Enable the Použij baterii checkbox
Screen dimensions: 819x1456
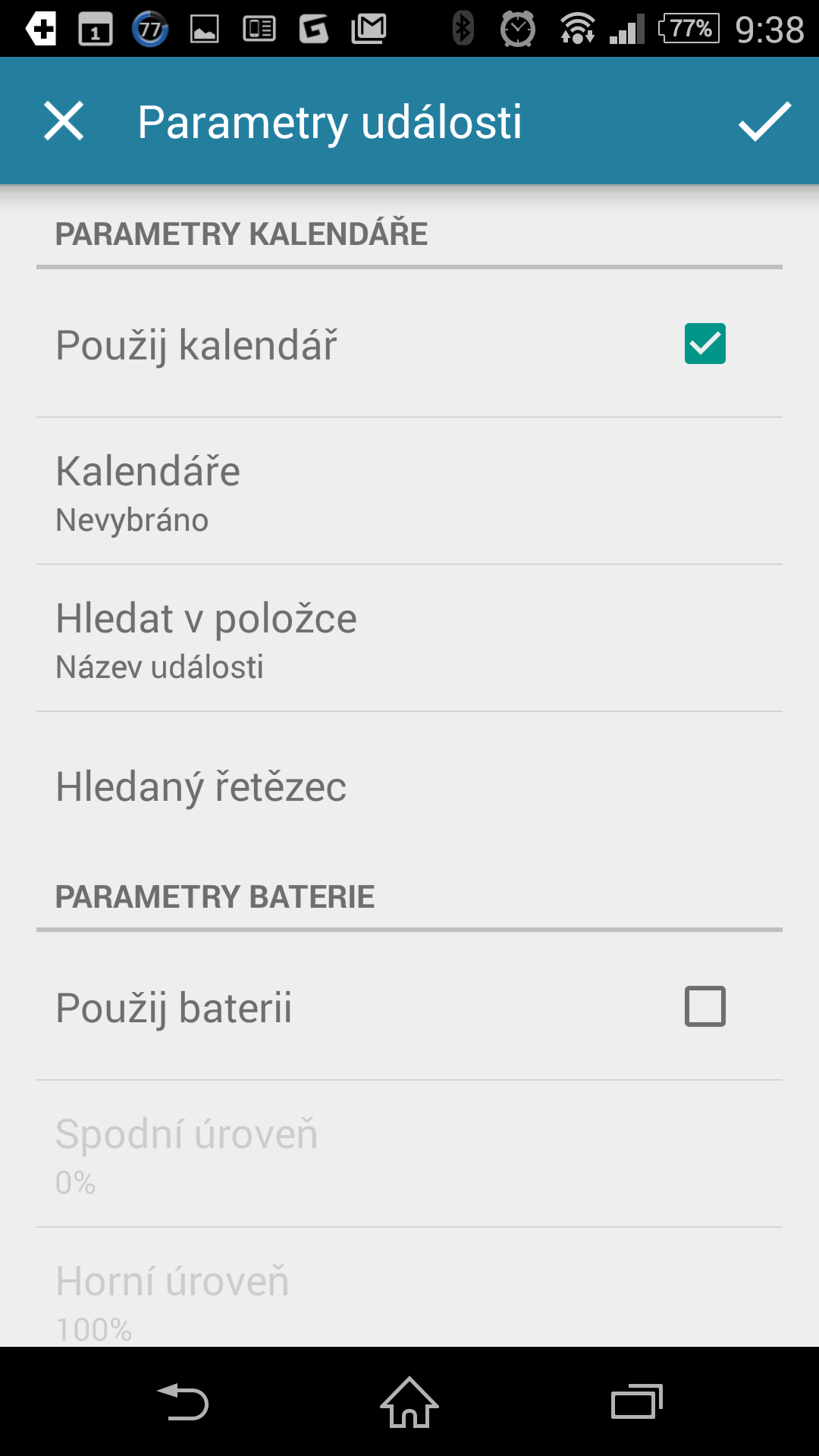[704, 1006]
